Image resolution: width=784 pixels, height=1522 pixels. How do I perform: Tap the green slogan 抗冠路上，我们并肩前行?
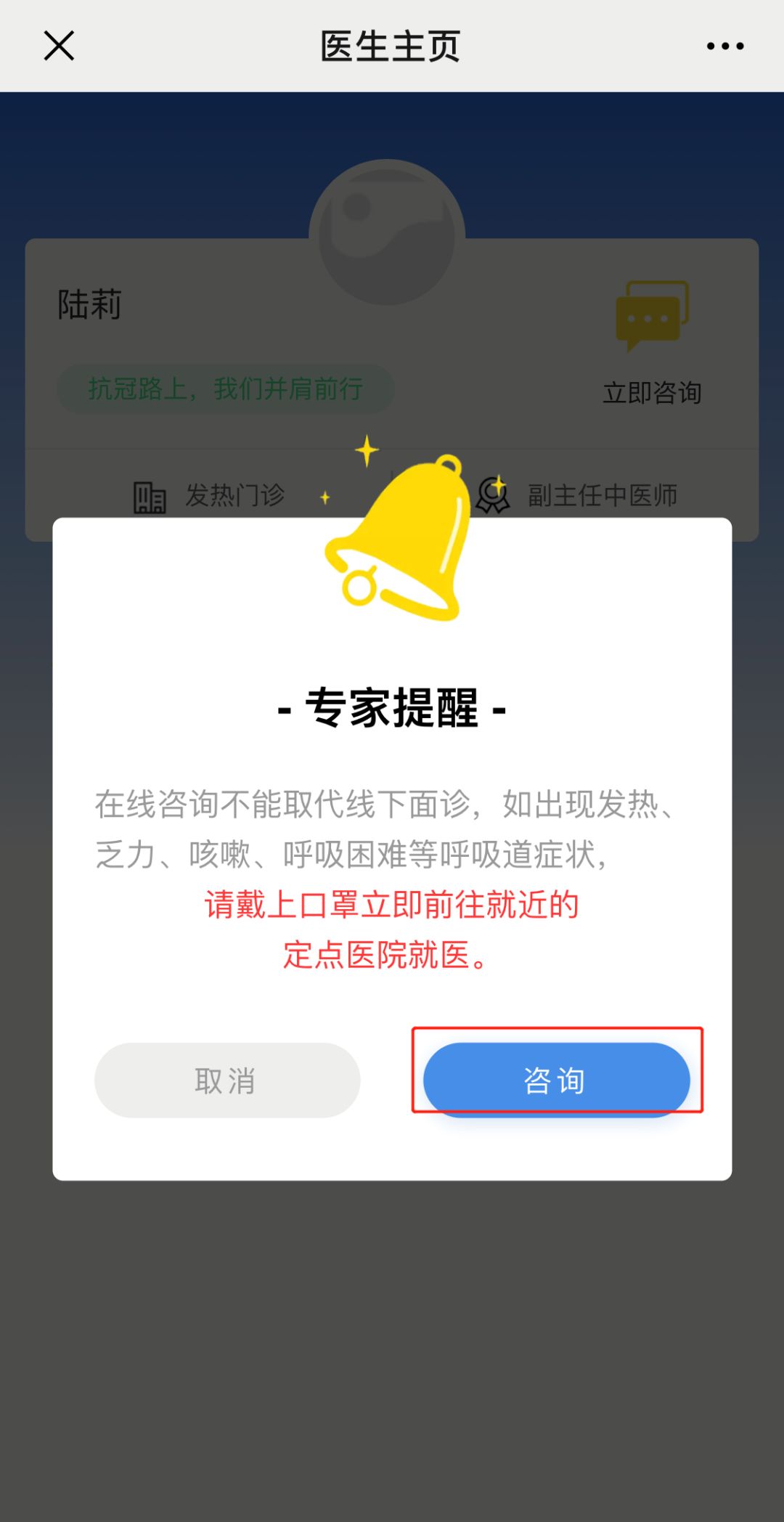[225, 388]
